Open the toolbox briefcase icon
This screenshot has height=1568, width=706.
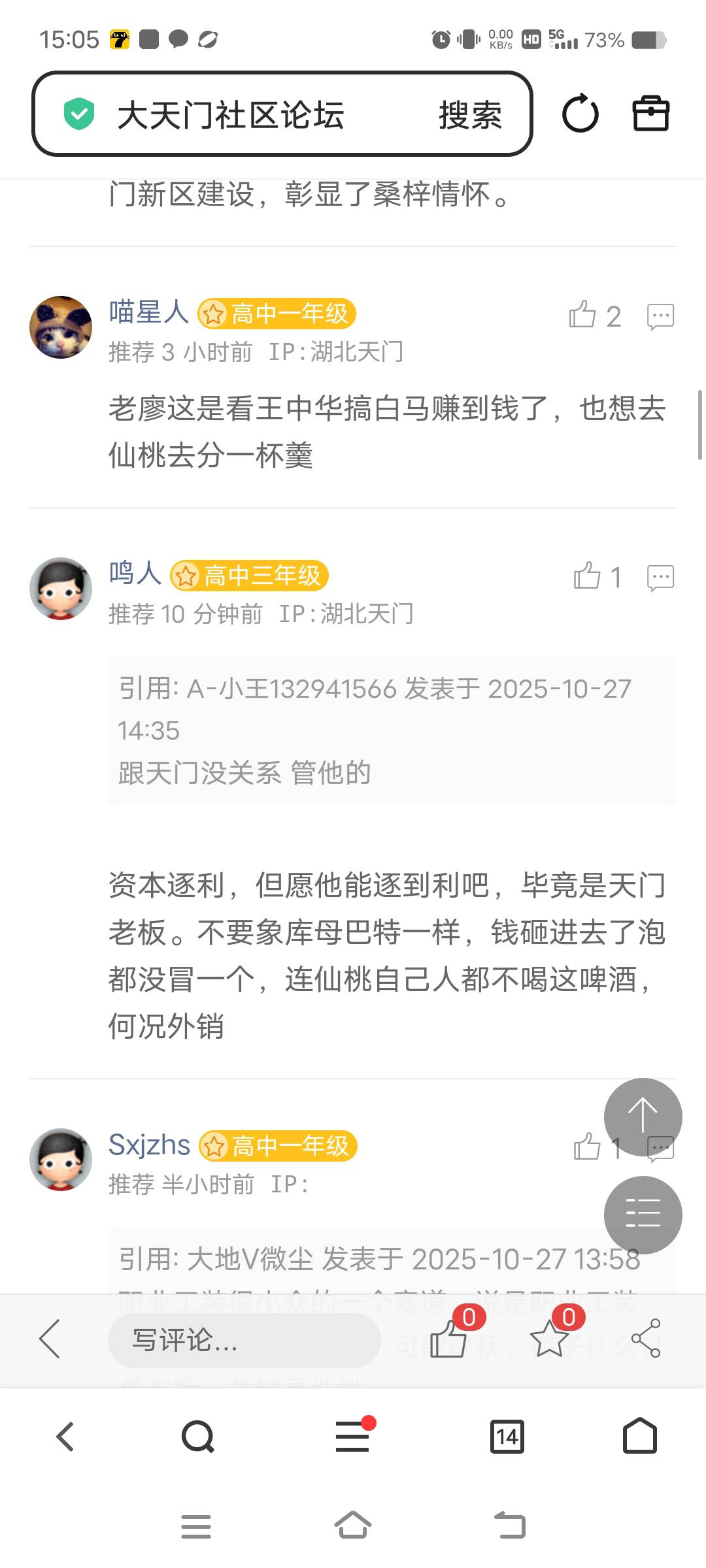[x=650, y=114]
